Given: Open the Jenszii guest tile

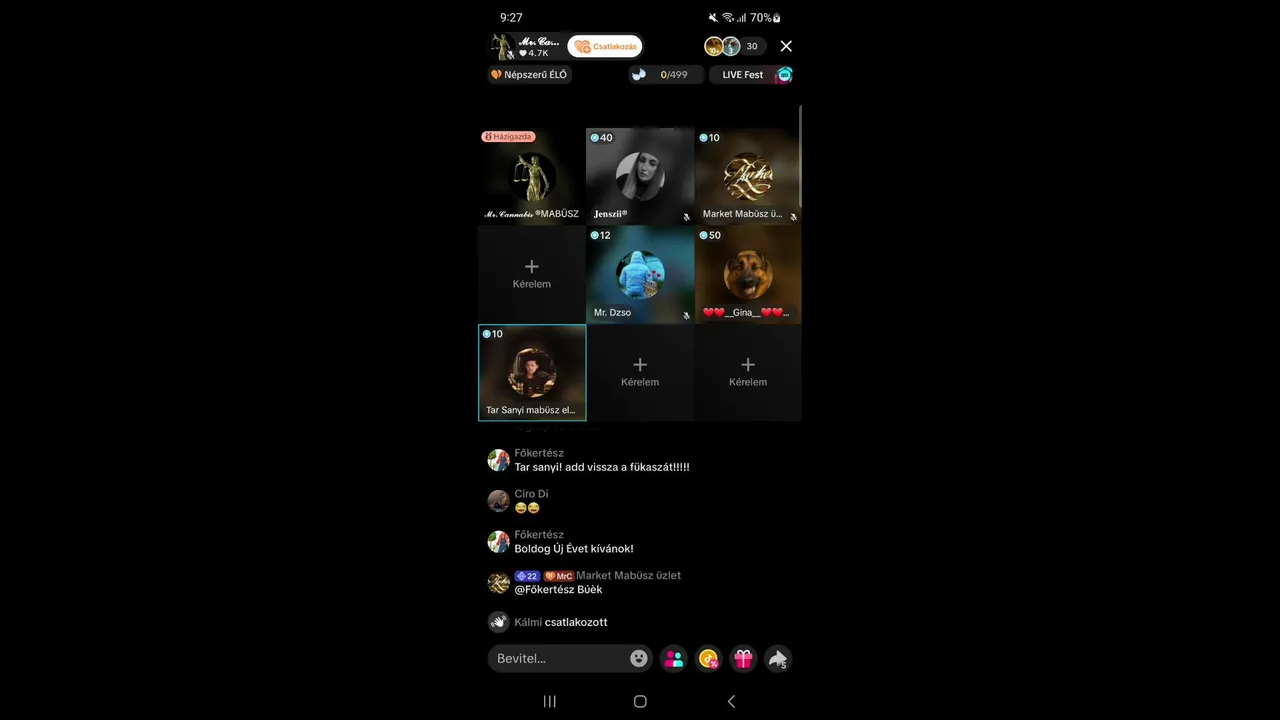Looking at the screenshot, I should click(x=640, y=176).
